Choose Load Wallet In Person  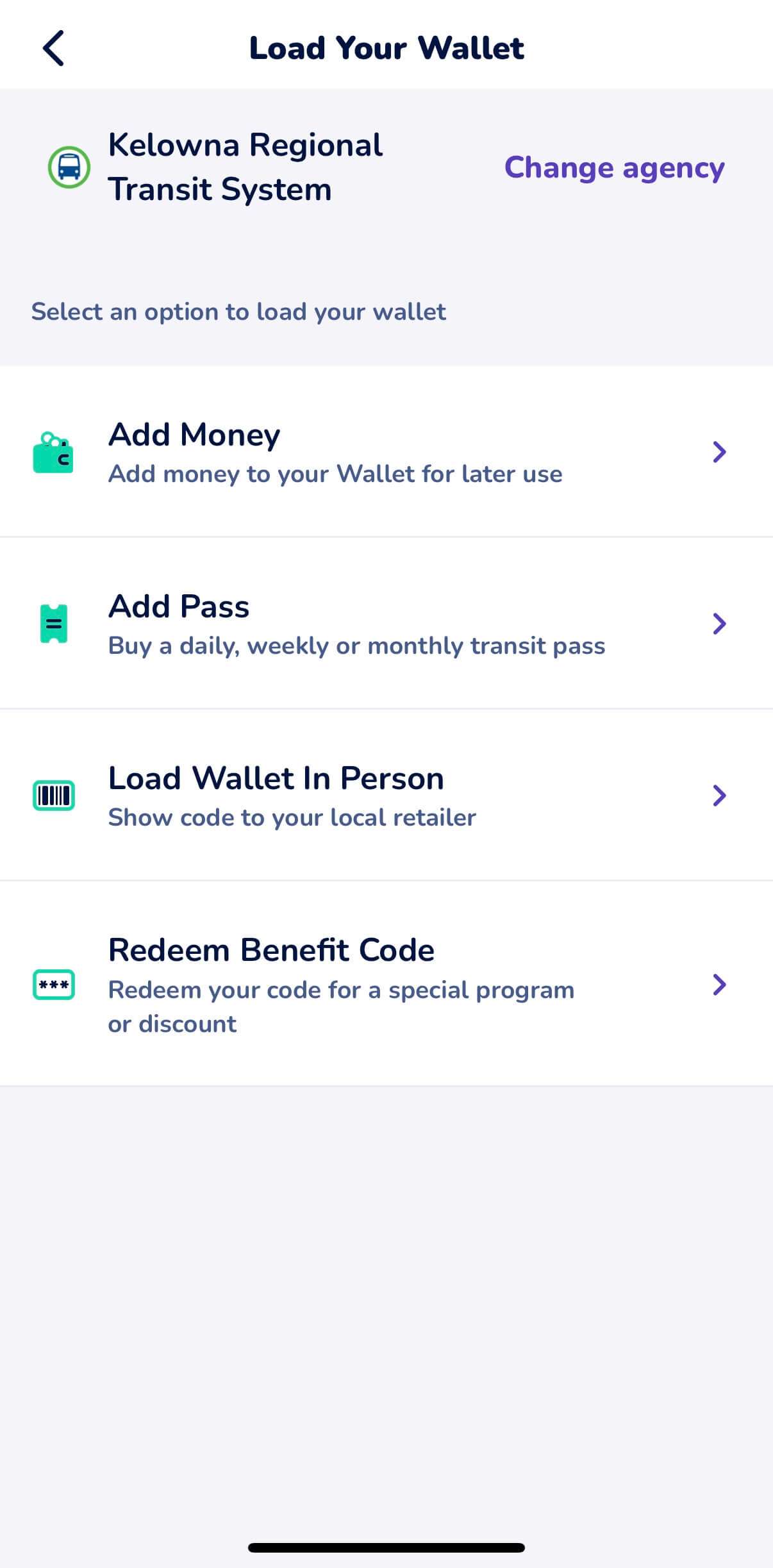pyautogui.click(x=386, y=796)
